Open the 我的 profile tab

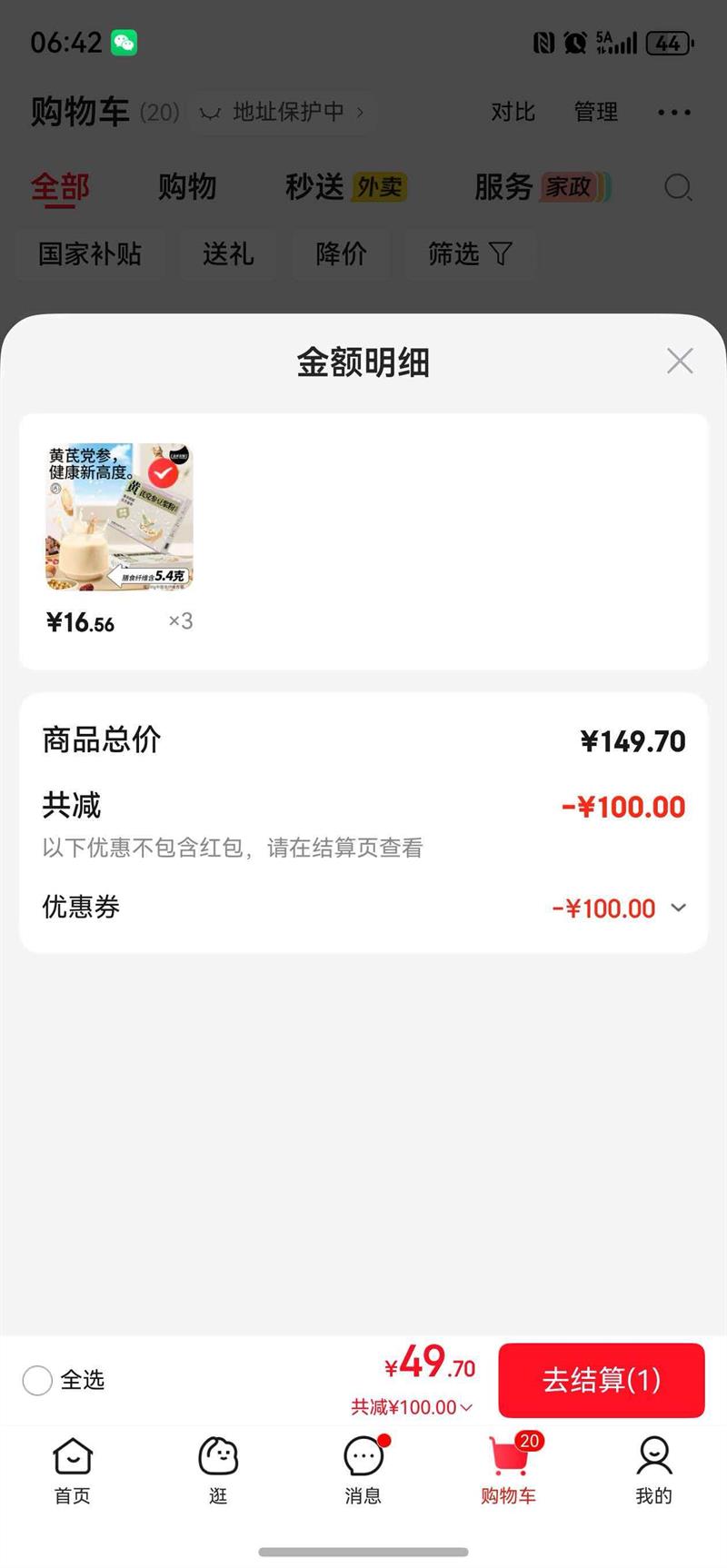pos(653,1469)
